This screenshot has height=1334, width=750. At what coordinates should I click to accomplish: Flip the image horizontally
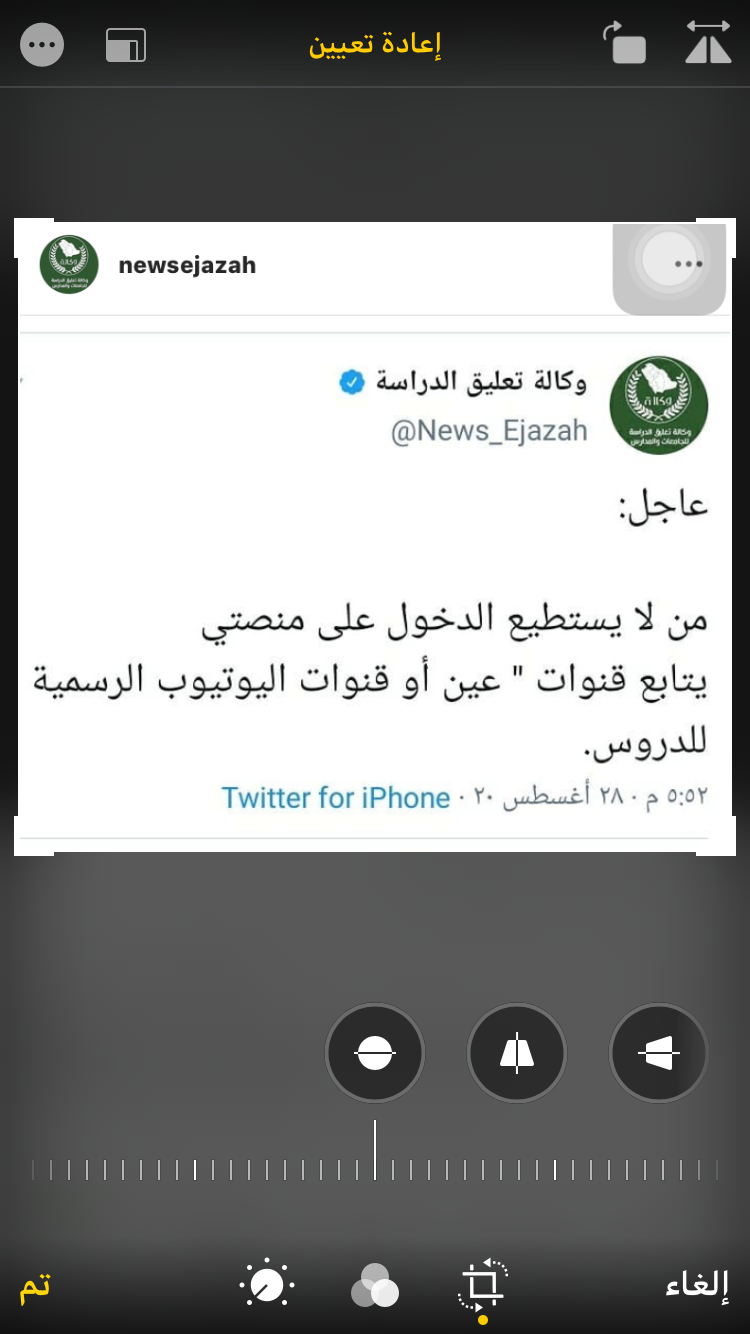(x=708, y=45)
